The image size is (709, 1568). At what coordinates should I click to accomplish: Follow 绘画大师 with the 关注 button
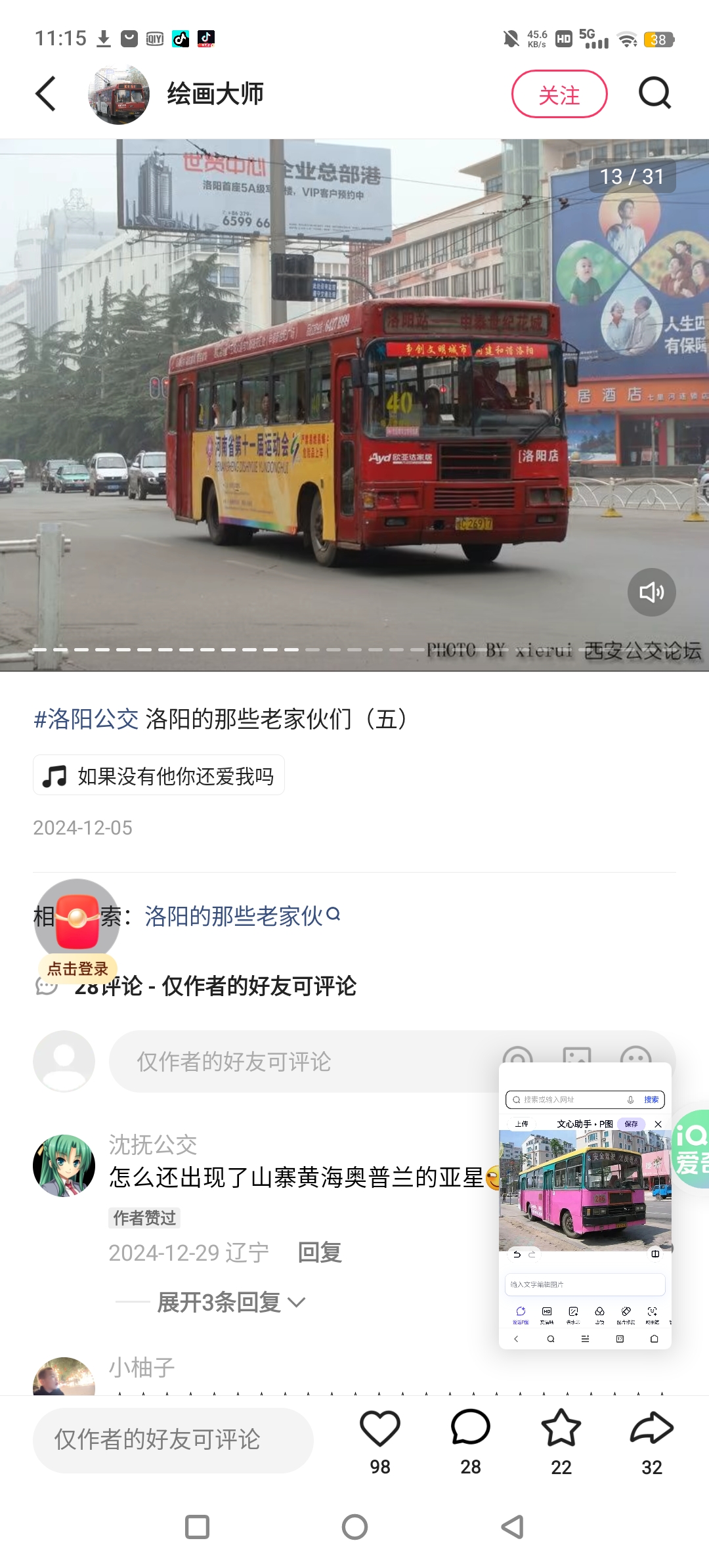point(559,94)
